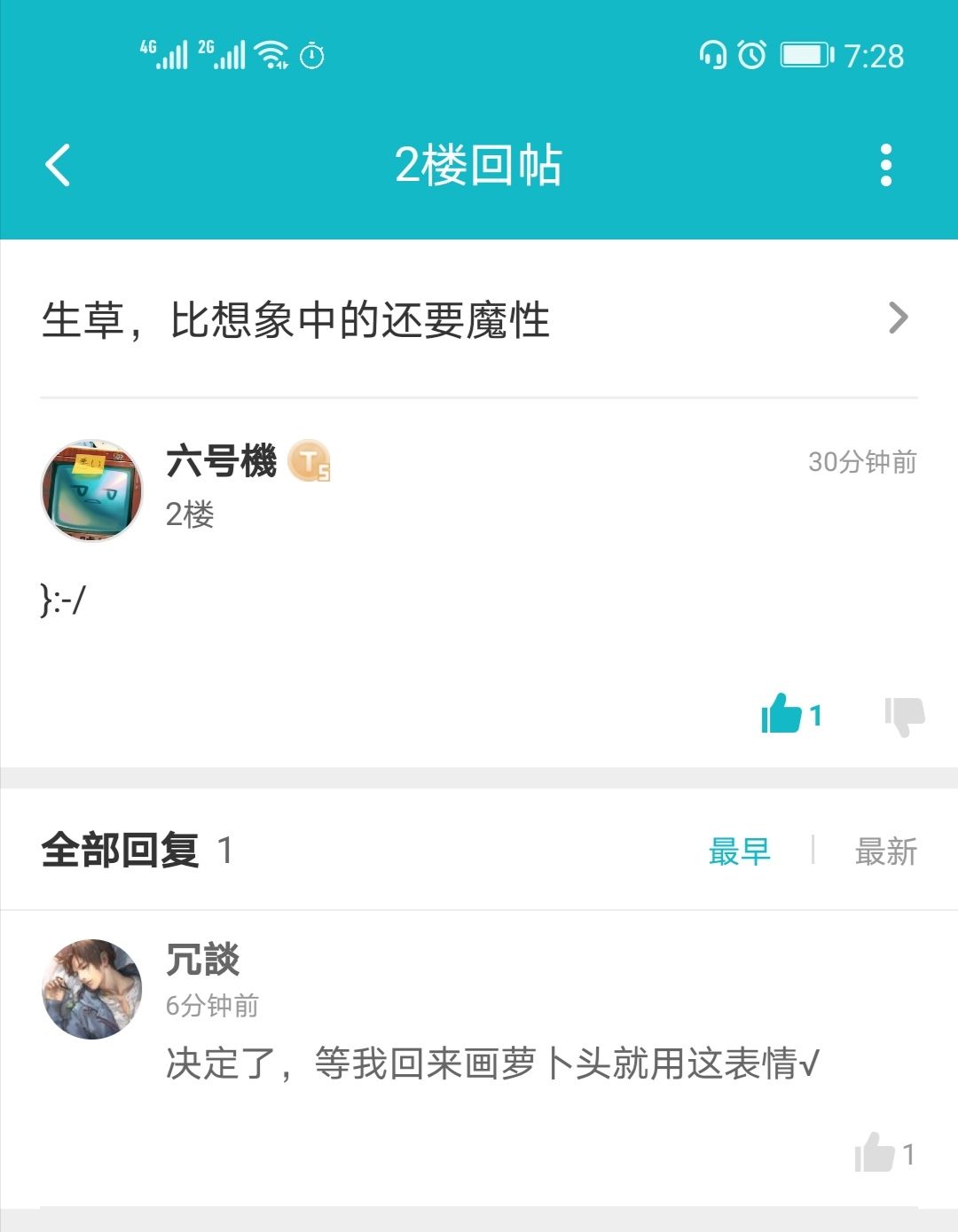
Task: Select the 全部回复 section header
Action: coord(118,852)
